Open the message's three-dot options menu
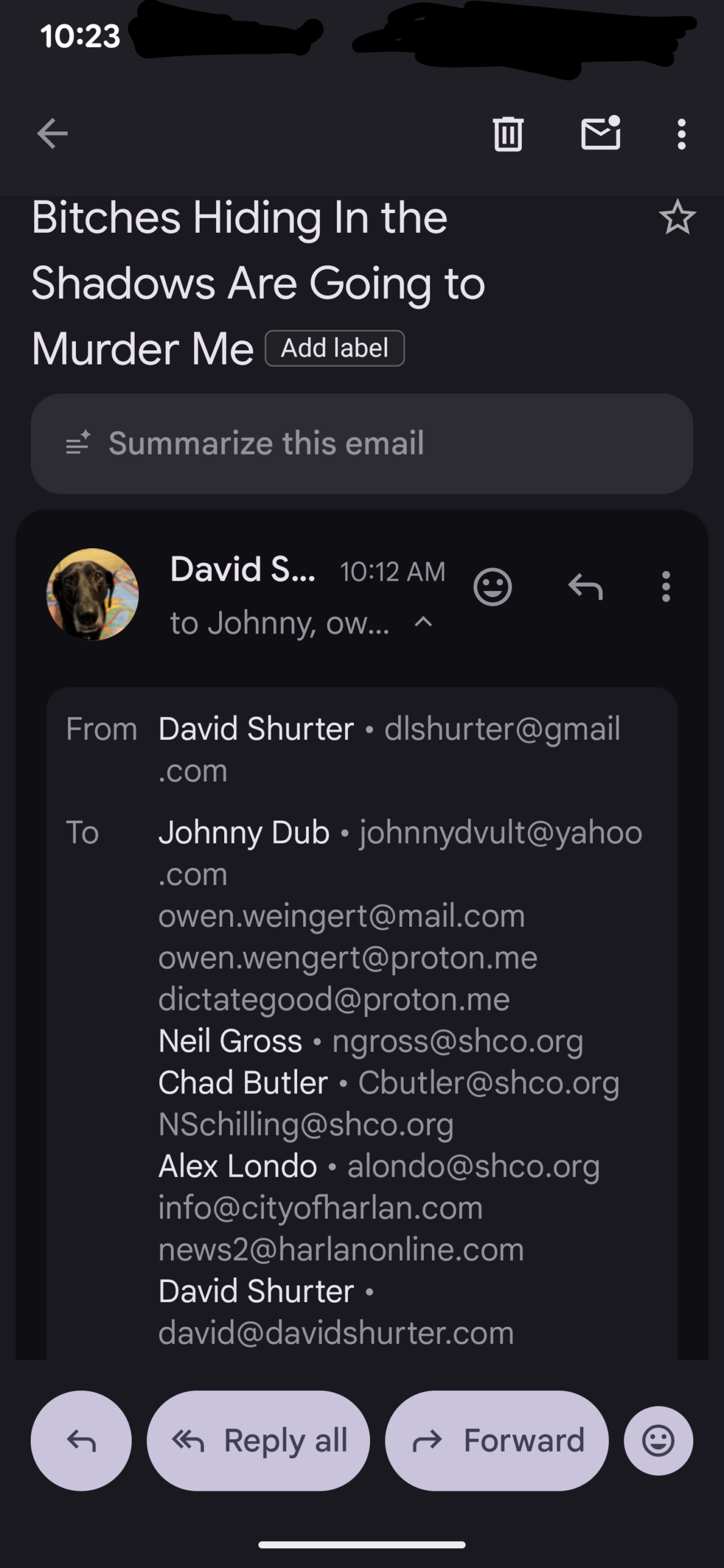Screen dimensions: 724x1568 [x=666, y=587]
